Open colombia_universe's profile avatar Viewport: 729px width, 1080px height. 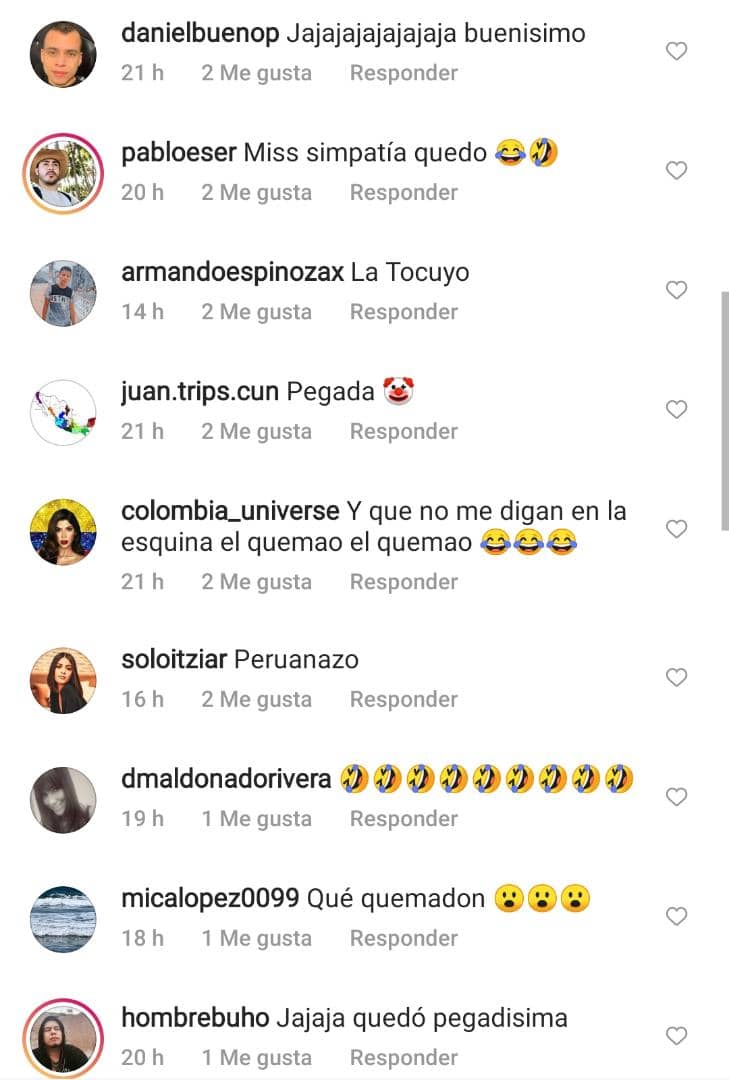point(64,531)
